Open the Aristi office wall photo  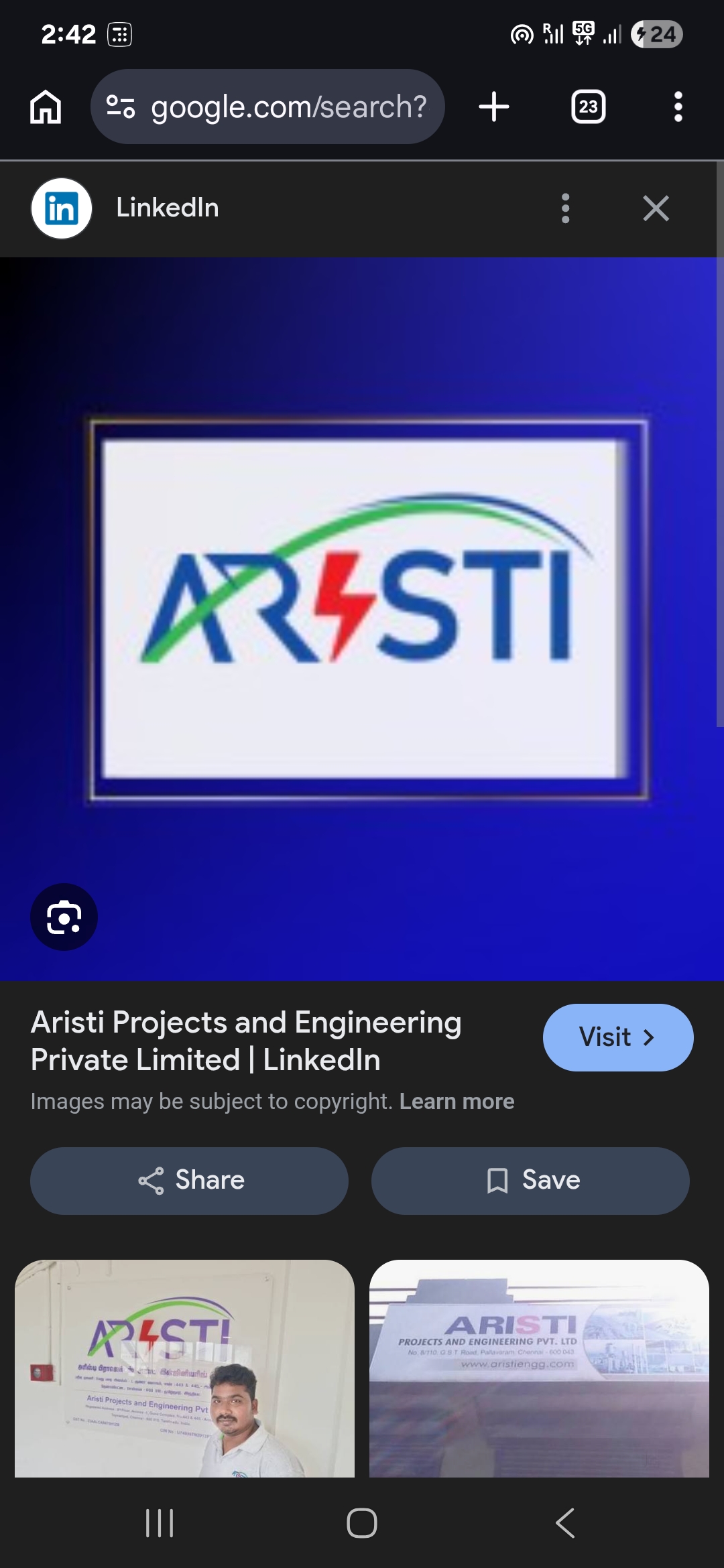pos(184,1374)
